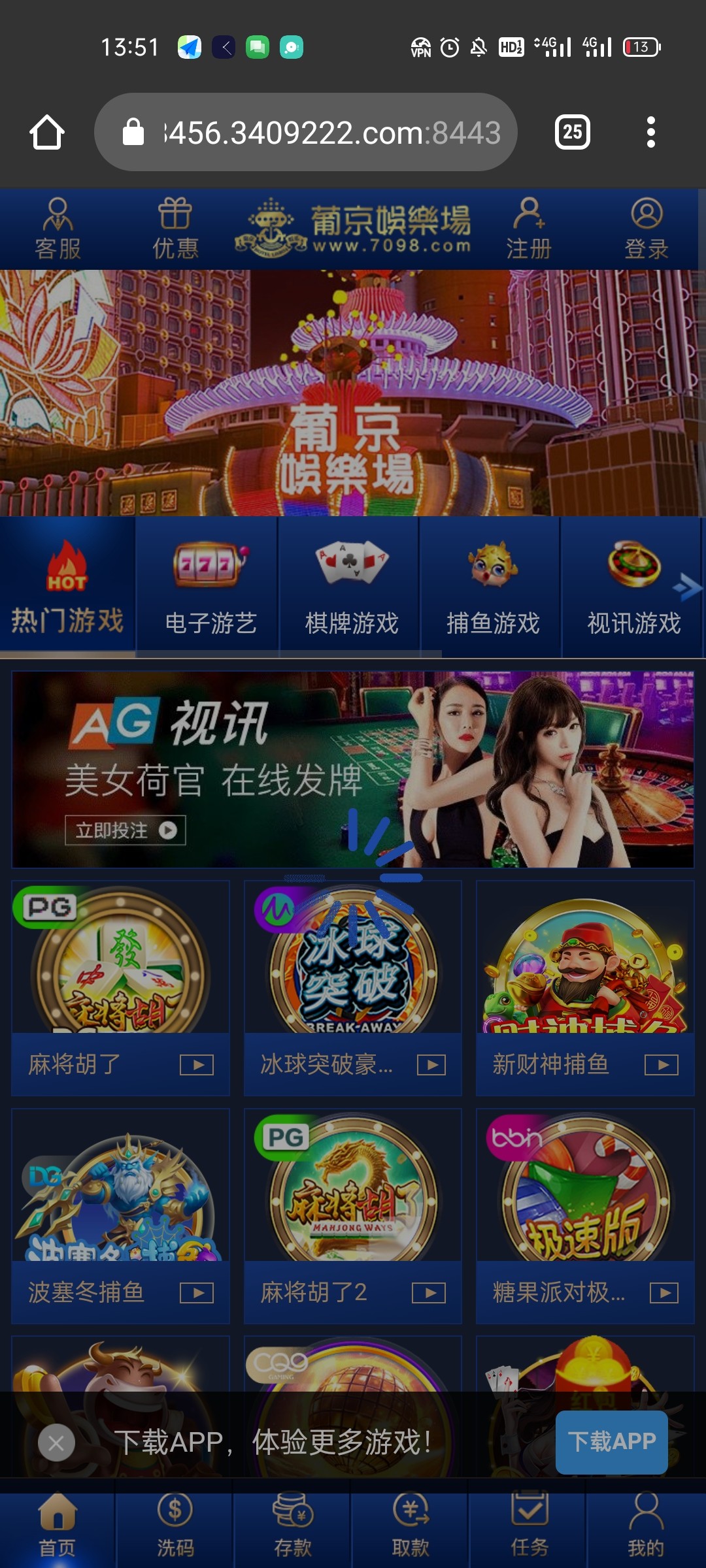Screen dimensions: 706x1568
Task: Open the 麻将胡了 game card
Action: 120,987
